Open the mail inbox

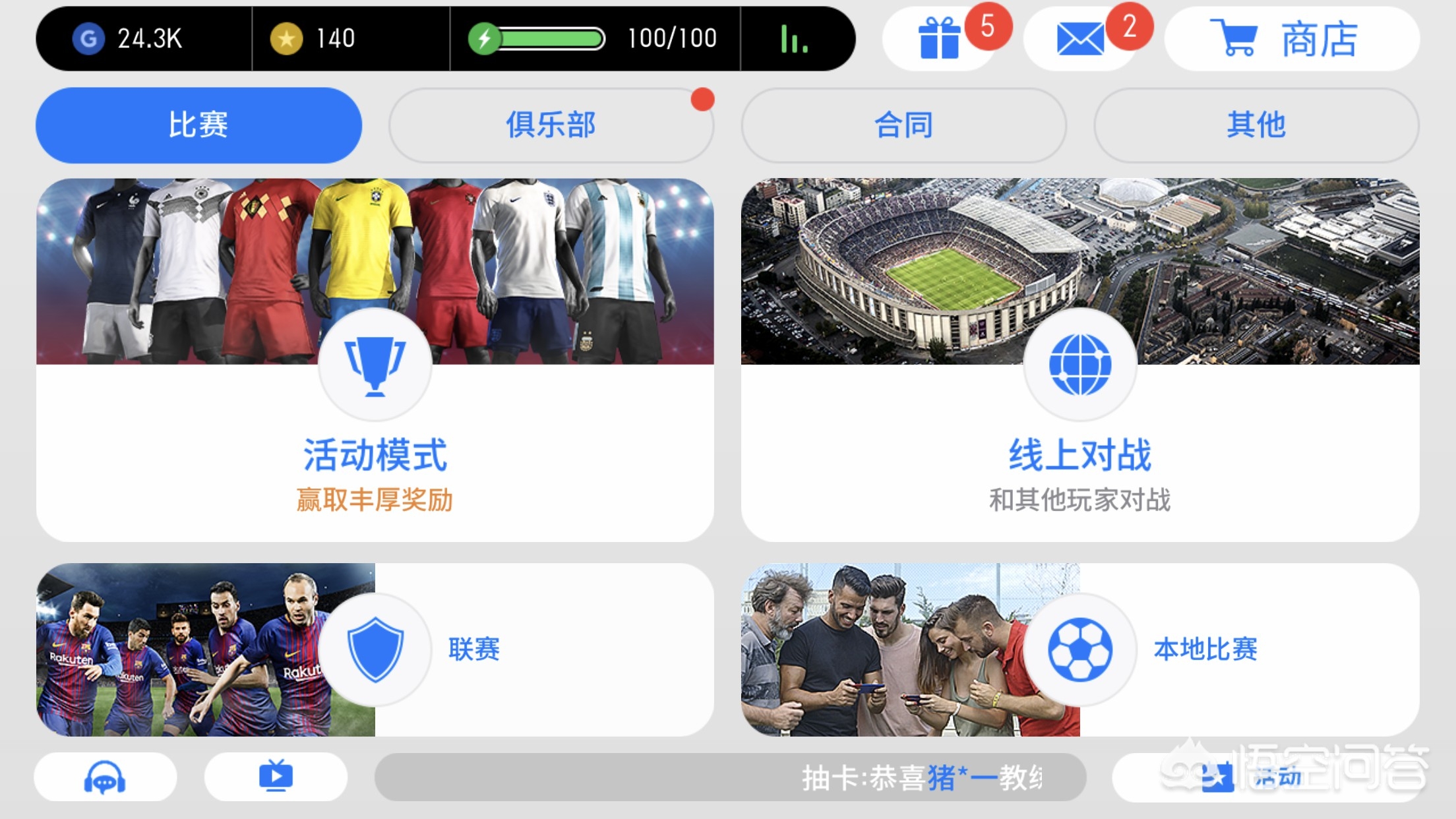click(1080, 39)
